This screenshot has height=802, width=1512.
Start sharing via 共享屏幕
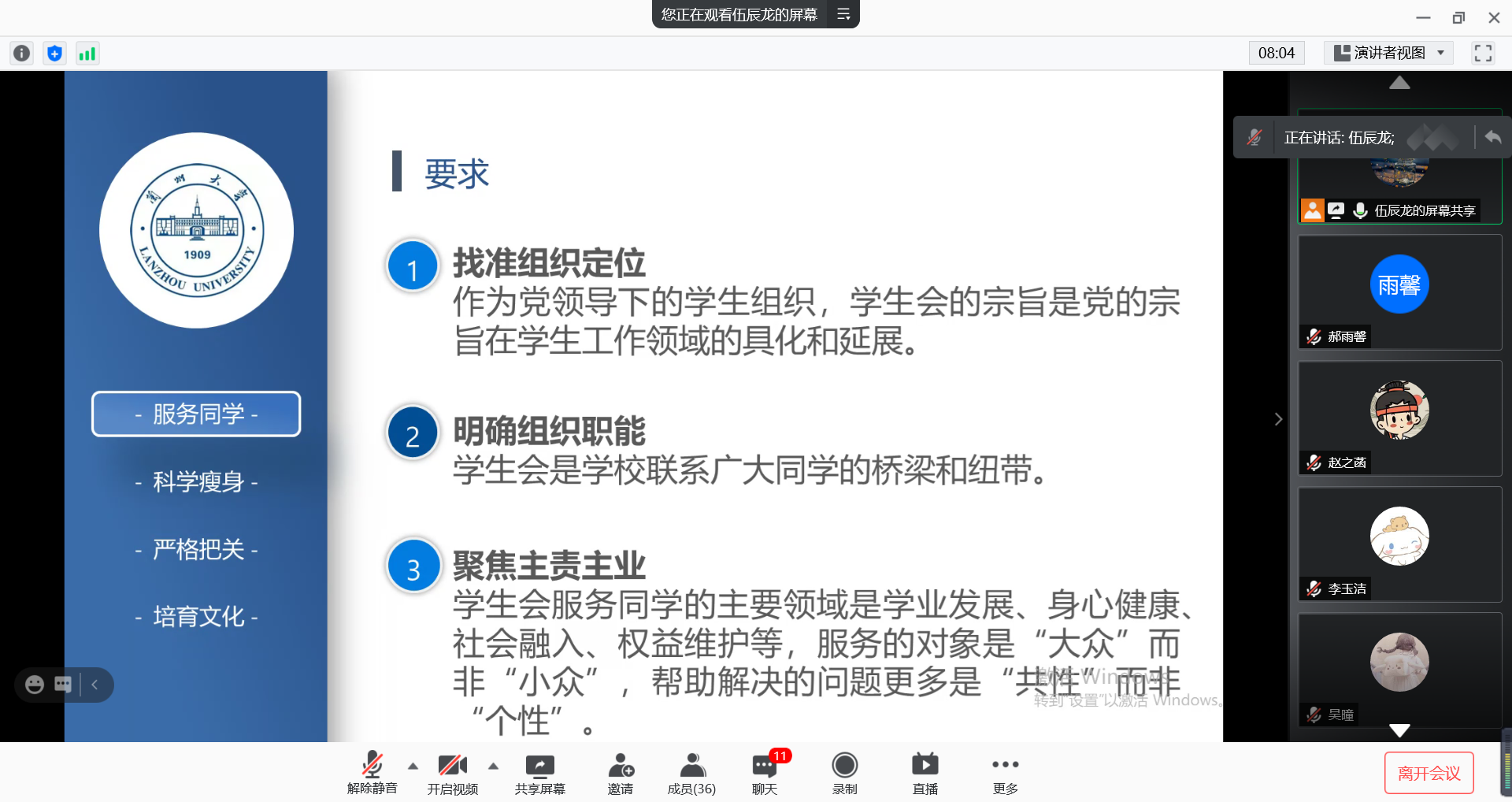pyautogui.click(x=539, y=772)
